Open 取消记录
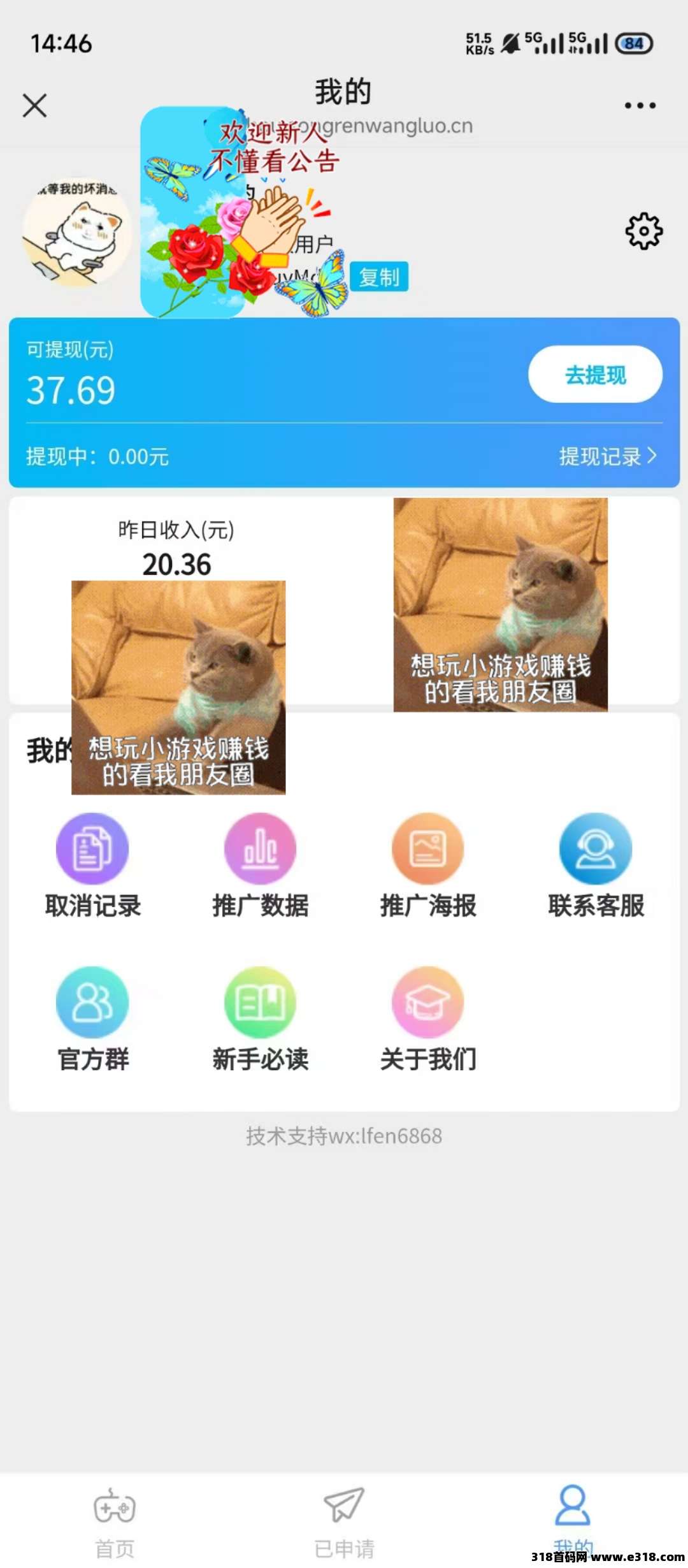 (x=92, y=866)
